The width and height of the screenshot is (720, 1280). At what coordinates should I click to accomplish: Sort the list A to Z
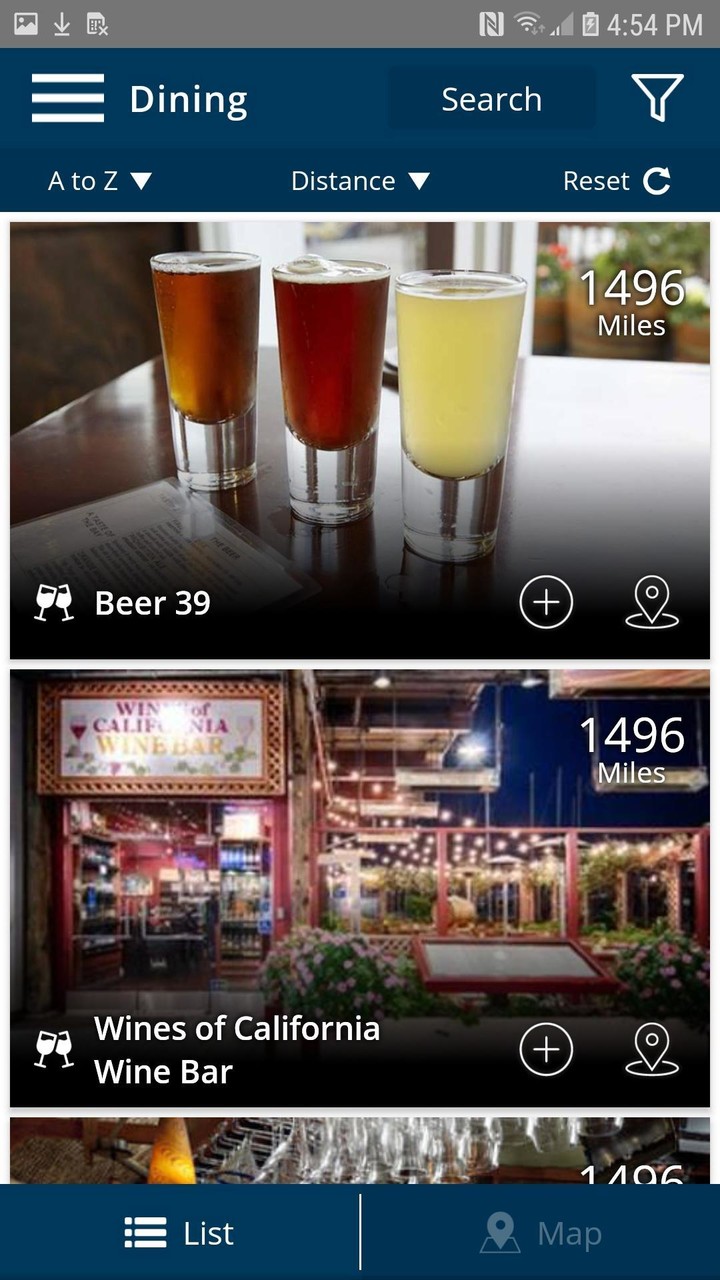click(x=99, y=181)
